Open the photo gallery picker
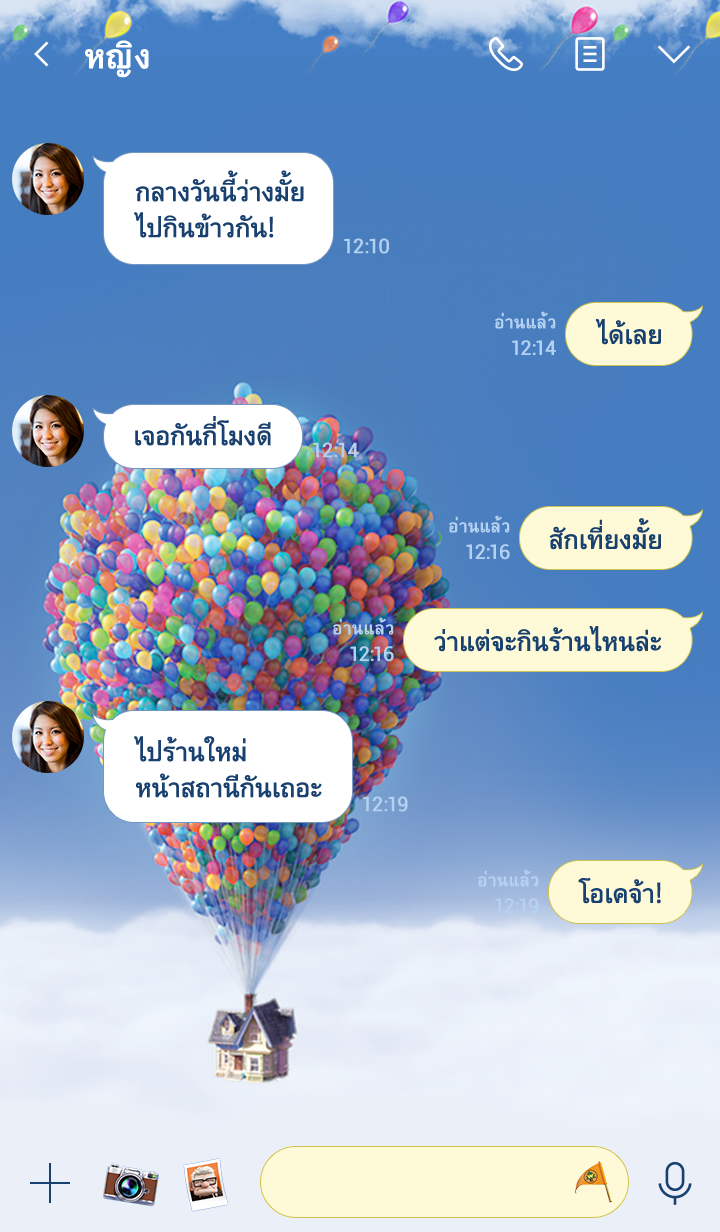This screenshot has width=720, height=1232. [205, 1184]
